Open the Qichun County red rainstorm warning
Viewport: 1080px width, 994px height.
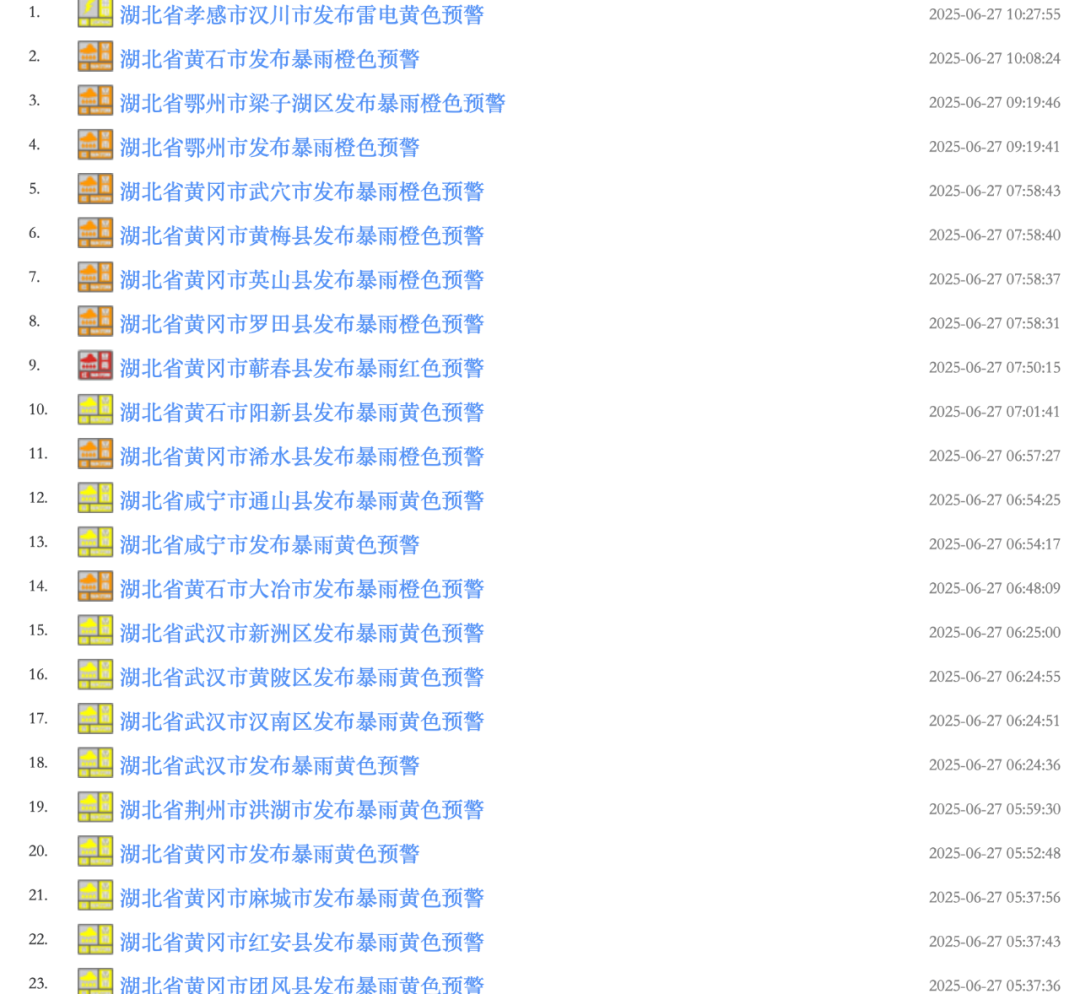[x=301, y=367]
